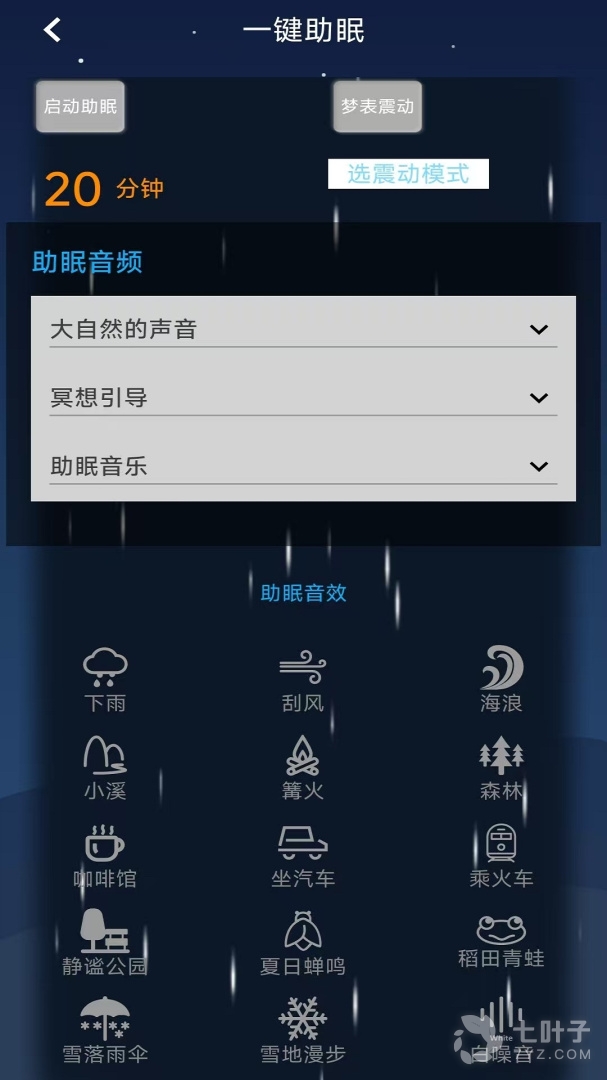
Task: Play the 坐汽车 car ride sound
Action: tap(303, 854)
